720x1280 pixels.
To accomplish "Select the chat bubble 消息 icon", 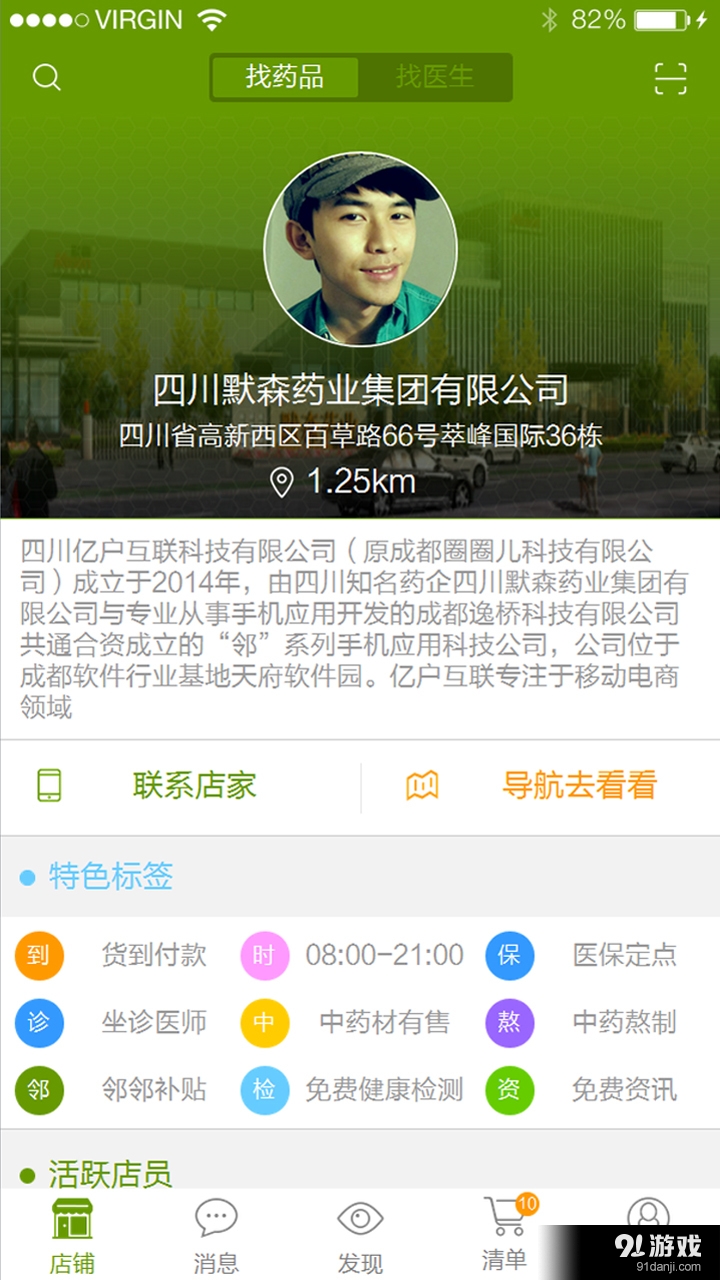I will [215, 1218].
